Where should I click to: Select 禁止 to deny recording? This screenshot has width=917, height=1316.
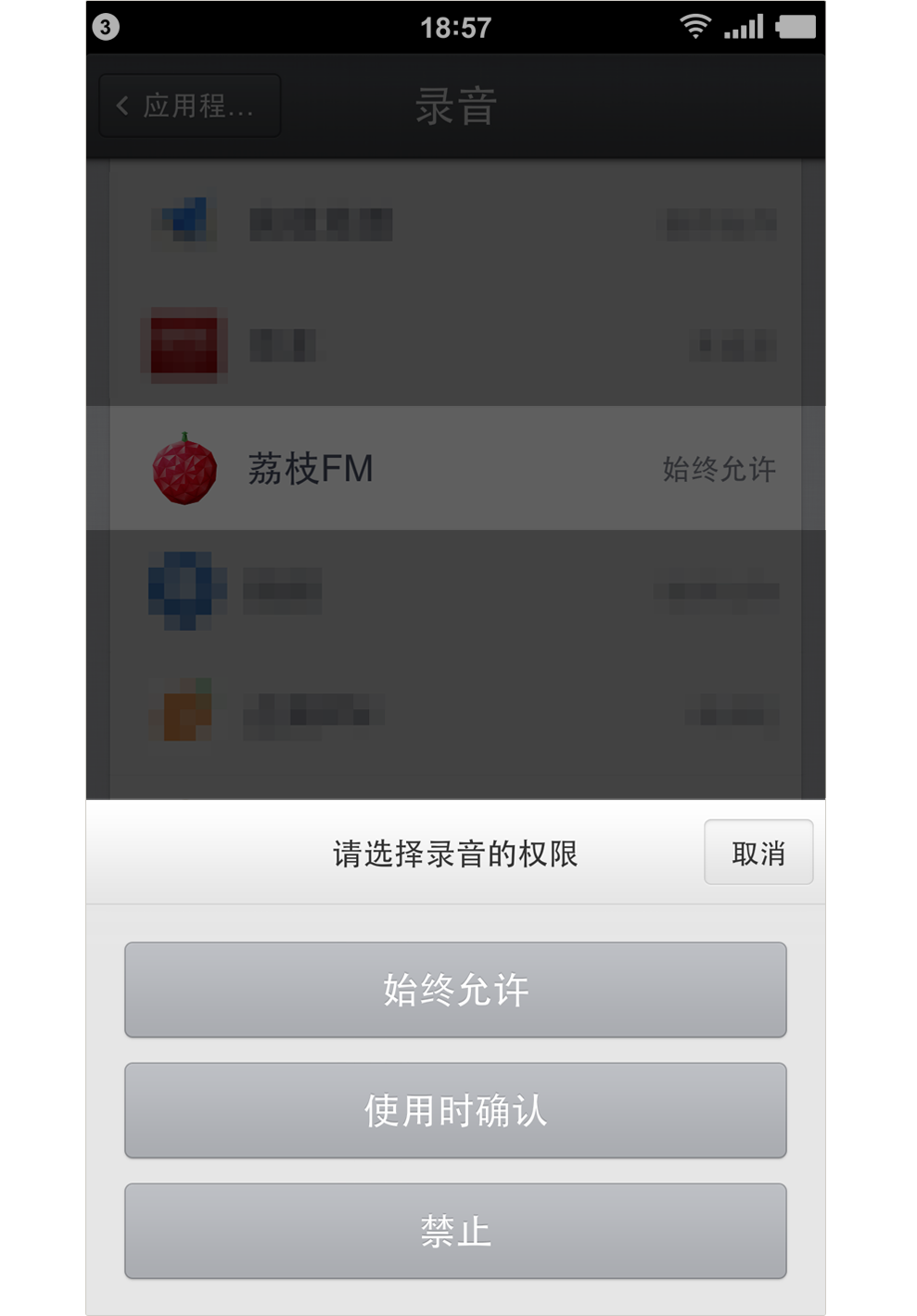(x=455, y=1231)
